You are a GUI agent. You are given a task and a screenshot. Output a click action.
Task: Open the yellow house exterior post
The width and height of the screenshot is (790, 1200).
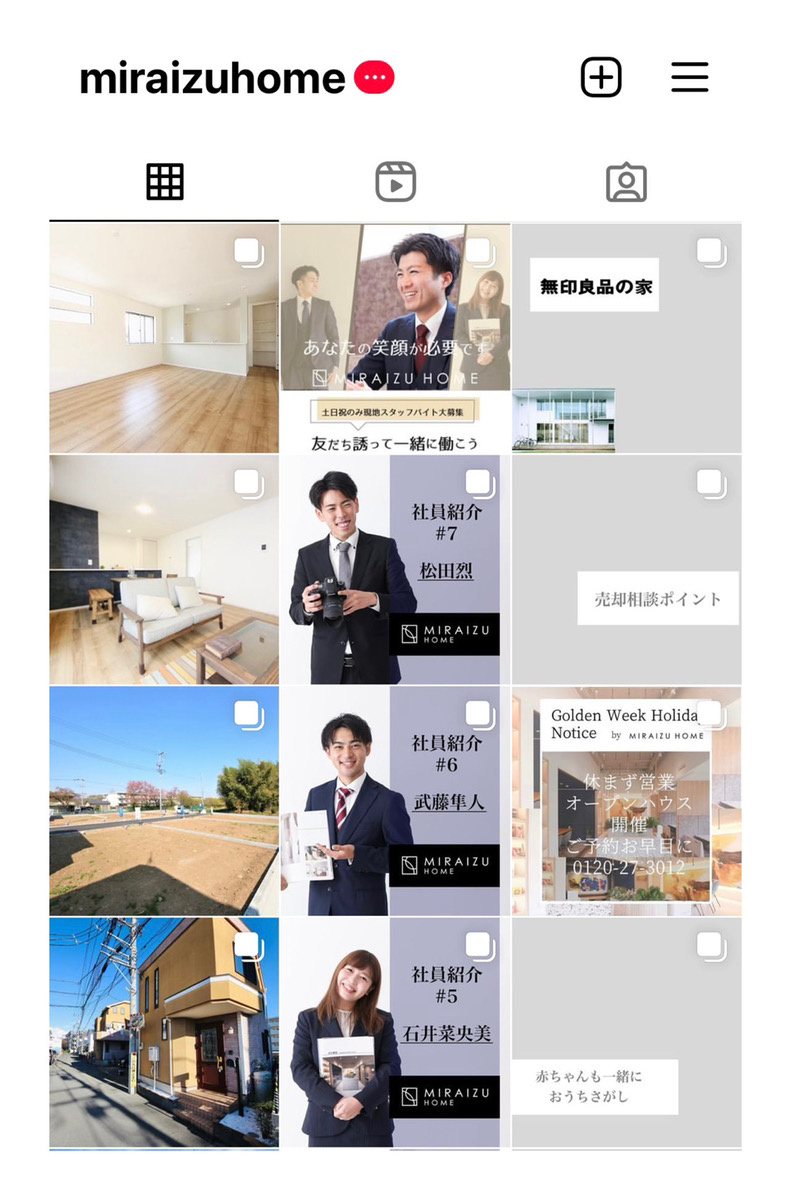coord(164,1032)
